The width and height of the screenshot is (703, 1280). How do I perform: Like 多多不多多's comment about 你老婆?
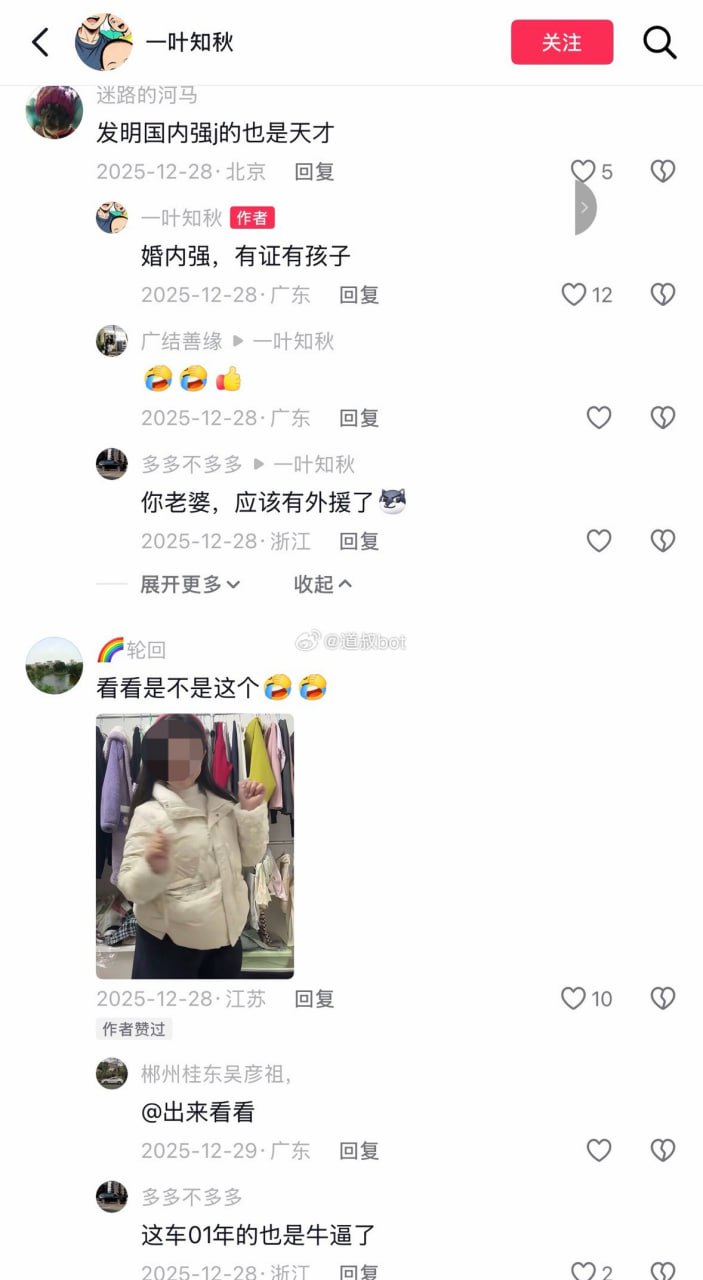click(x=599, y=541)
